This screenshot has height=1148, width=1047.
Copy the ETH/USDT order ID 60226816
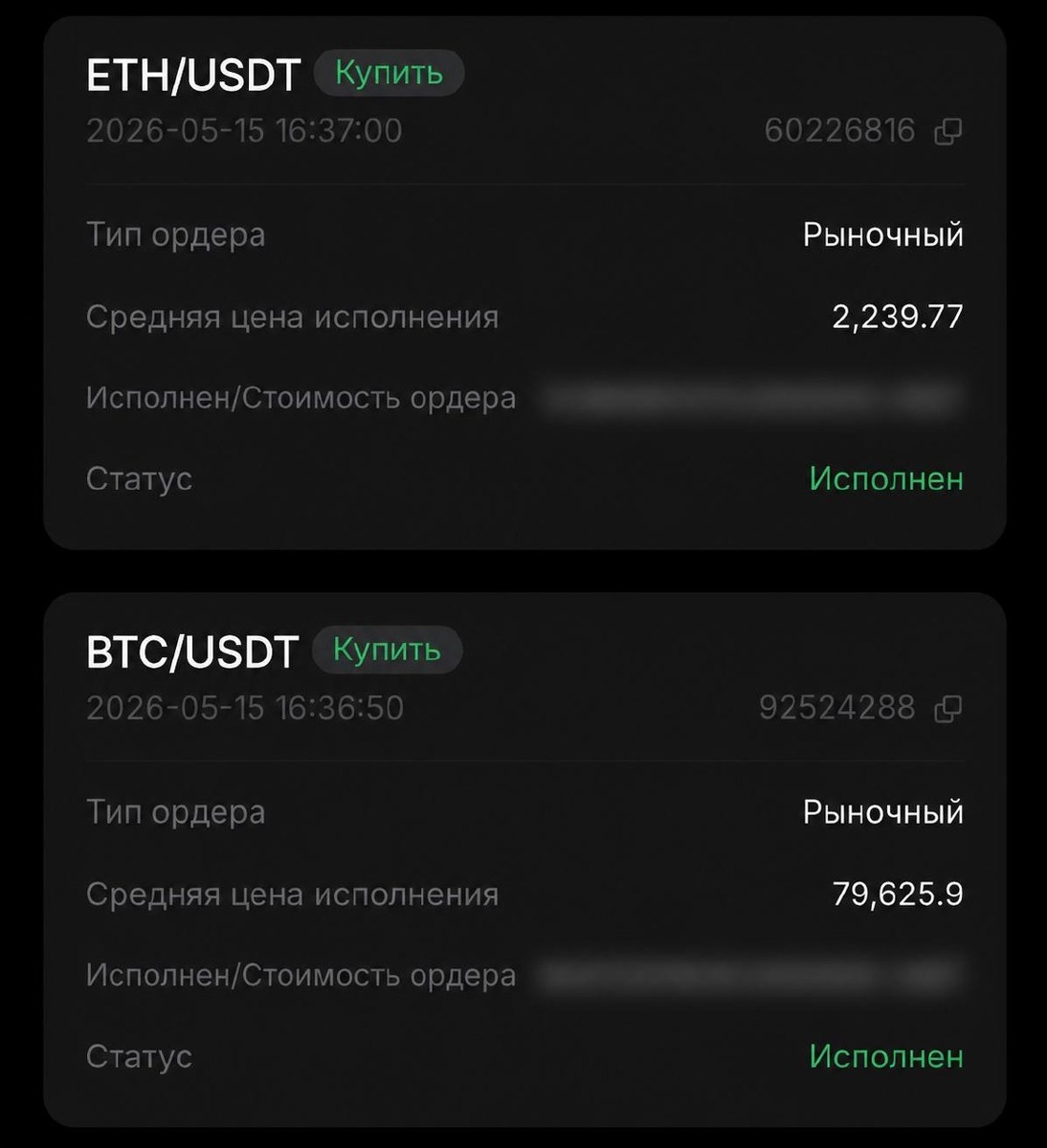(947, 132)
